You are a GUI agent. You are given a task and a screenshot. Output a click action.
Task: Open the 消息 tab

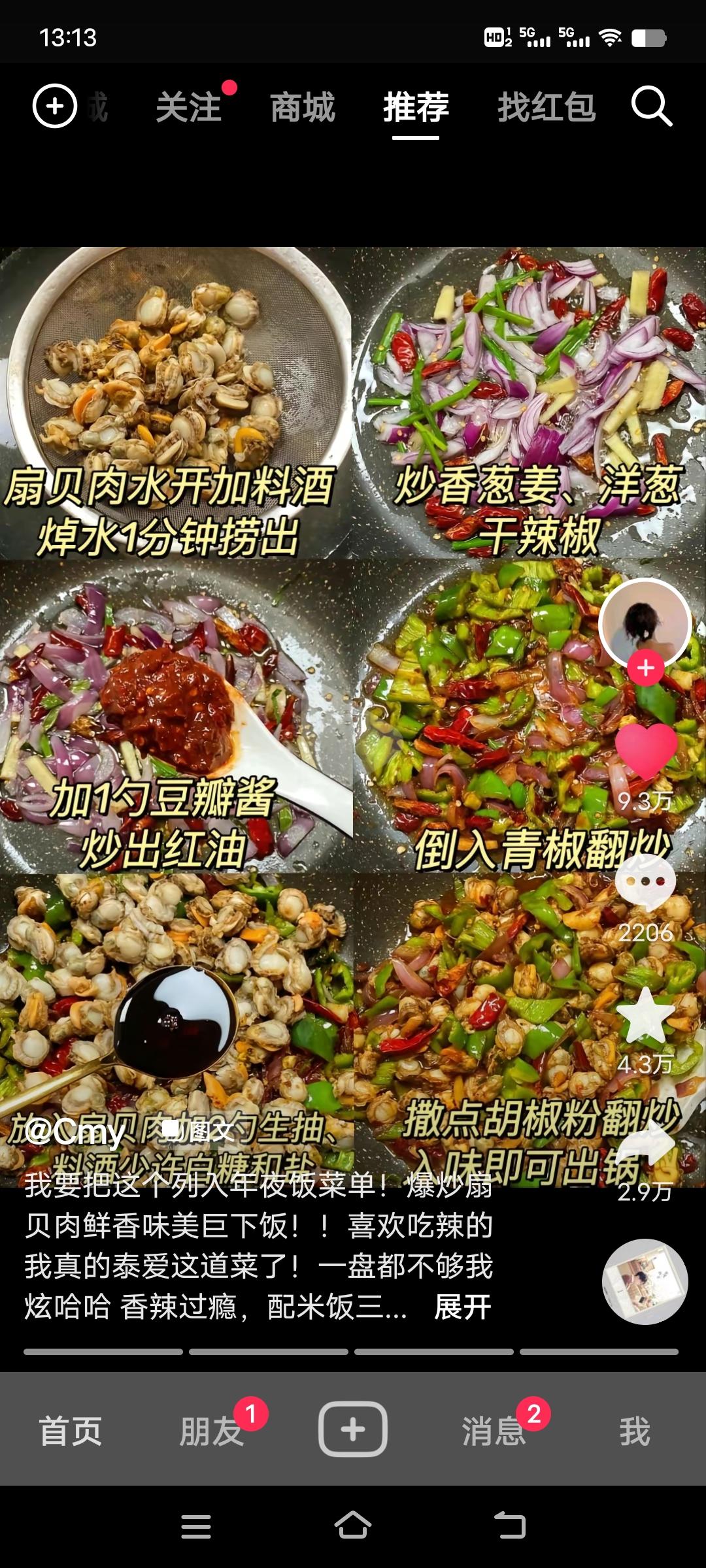click(x=494, y=1431)
